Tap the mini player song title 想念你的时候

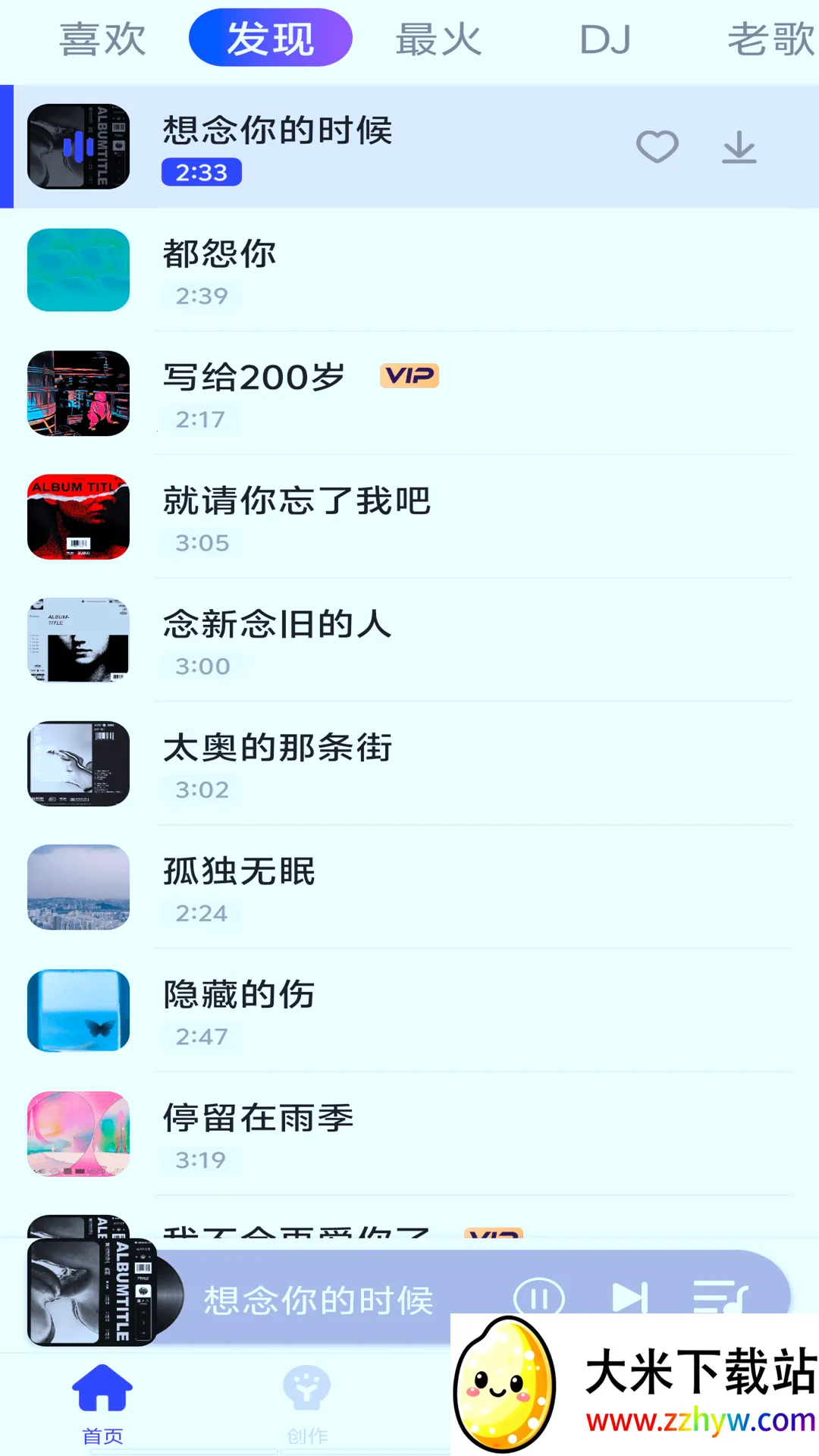coord(319,1297)
